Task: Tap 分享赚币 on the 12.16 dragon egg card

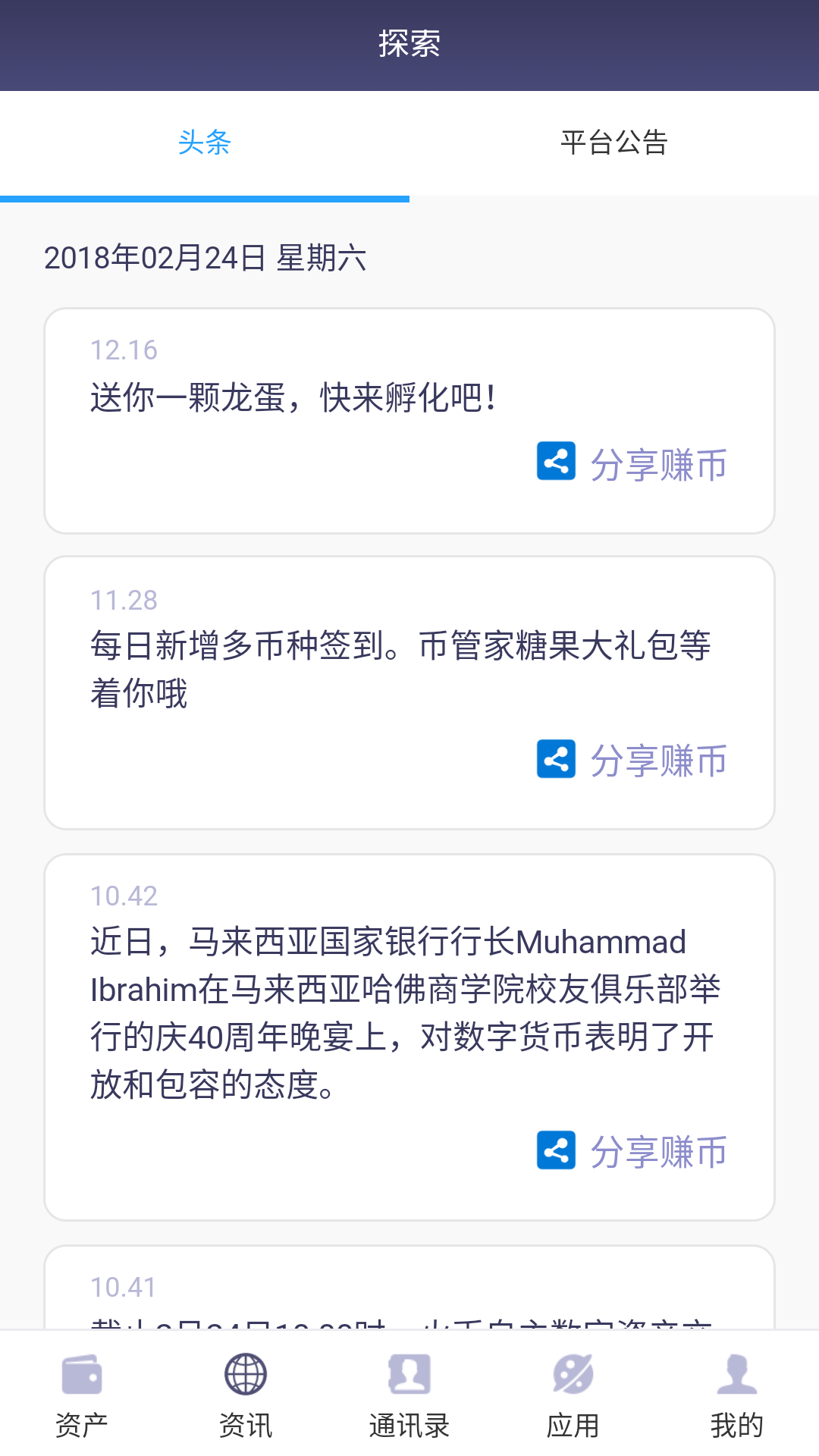Action: click(x=632, y=463)
